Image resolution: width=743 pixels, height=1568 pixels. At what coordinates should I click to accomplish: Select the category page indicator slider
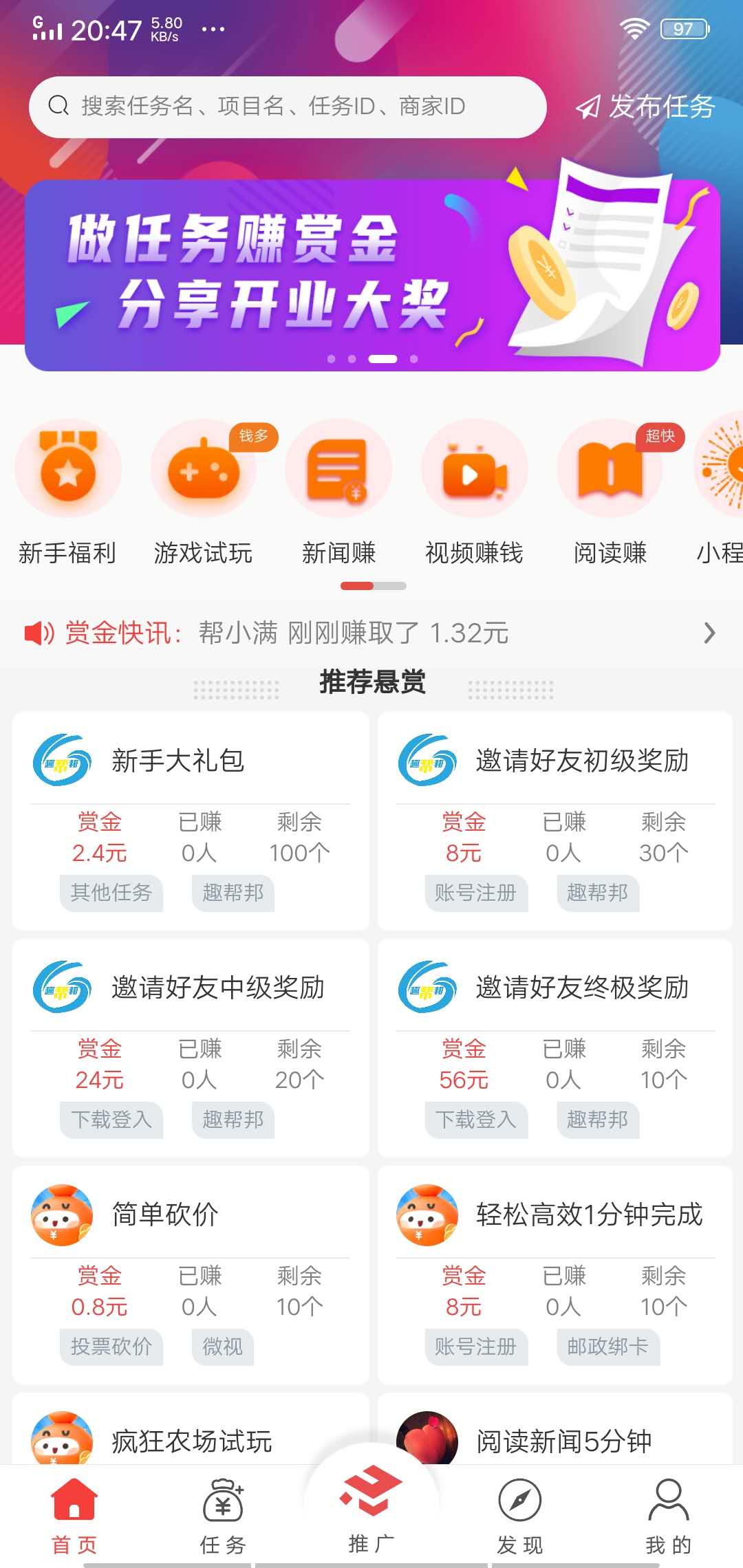coord(371,585)
